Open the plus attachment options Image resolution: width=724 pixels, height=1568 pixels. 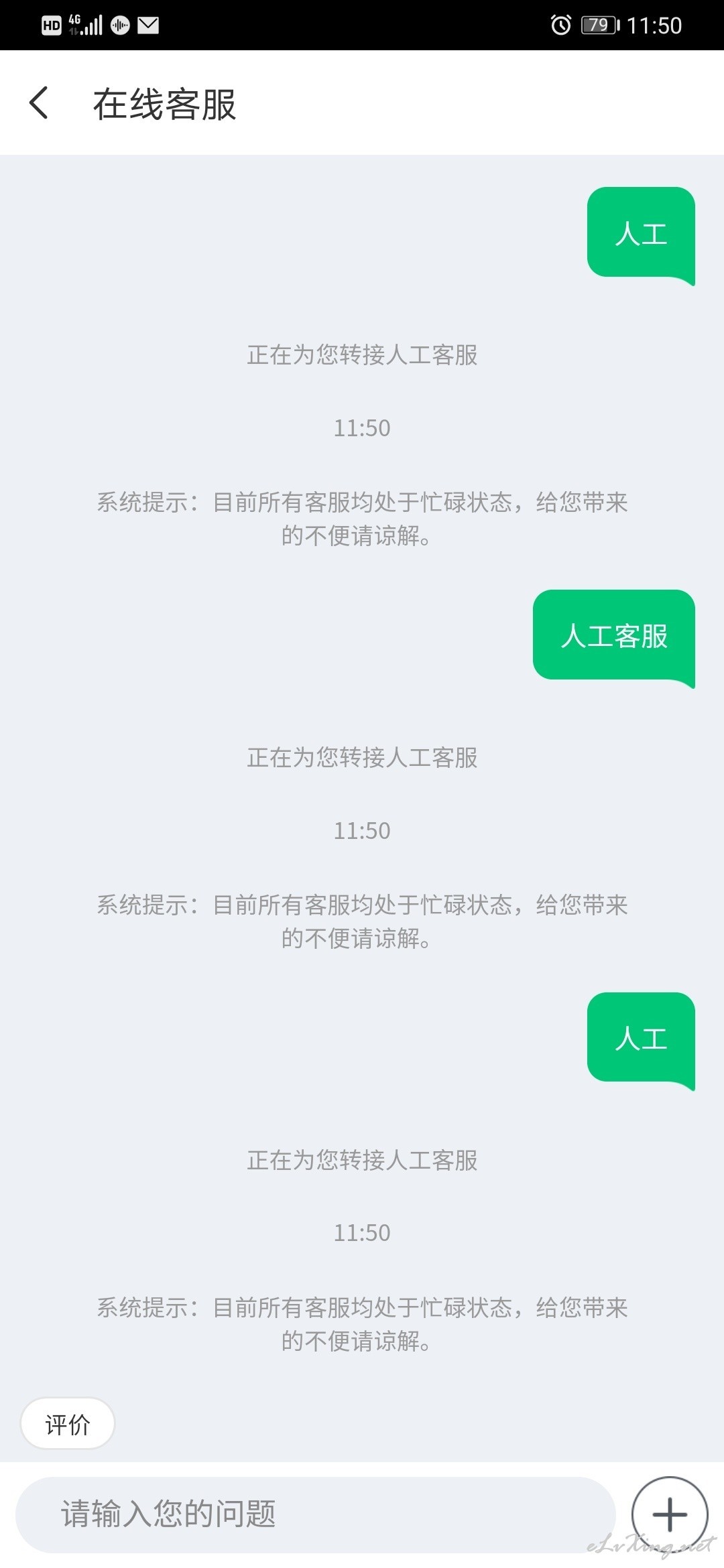pos(670,1514)
